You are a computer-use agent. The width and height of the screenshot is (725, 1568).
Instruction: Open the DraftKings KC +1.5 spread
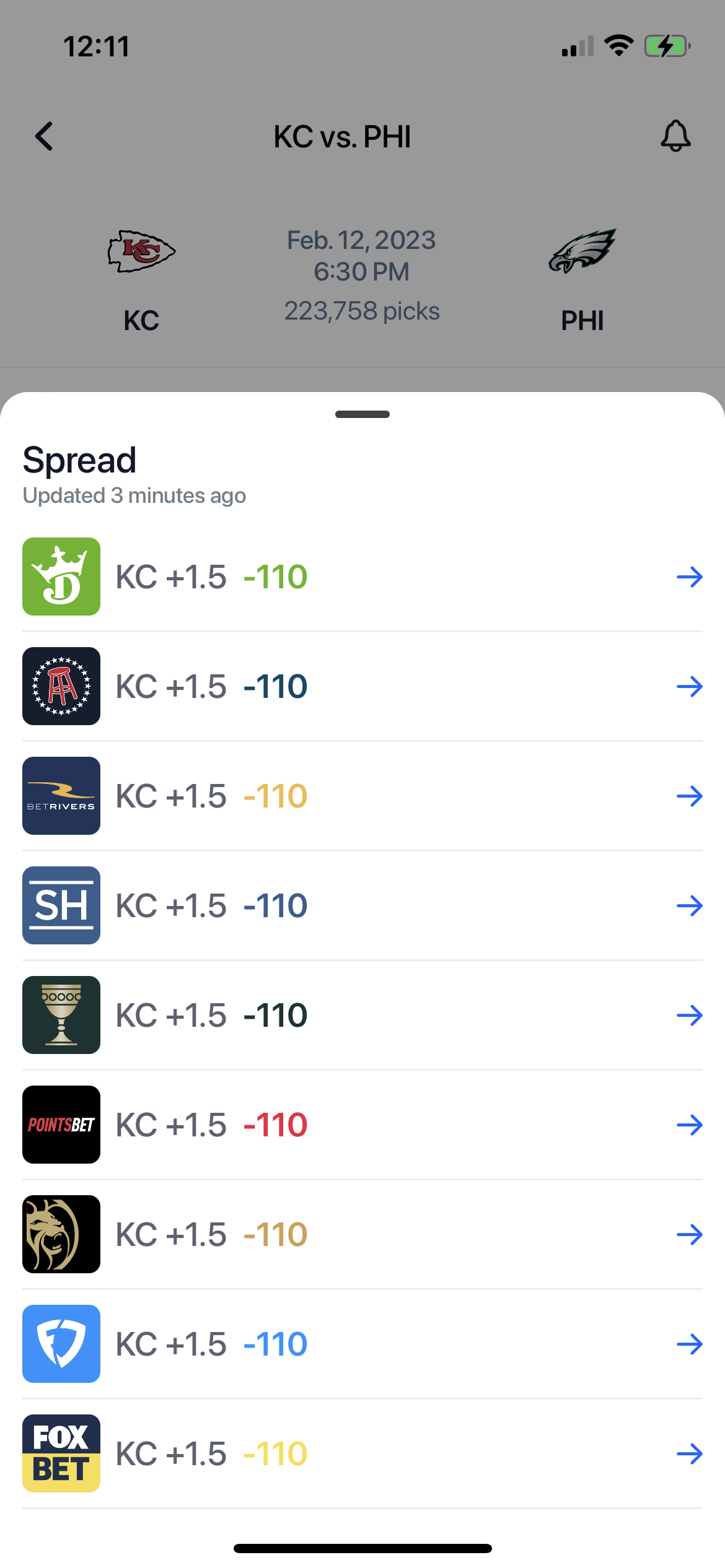362,577
